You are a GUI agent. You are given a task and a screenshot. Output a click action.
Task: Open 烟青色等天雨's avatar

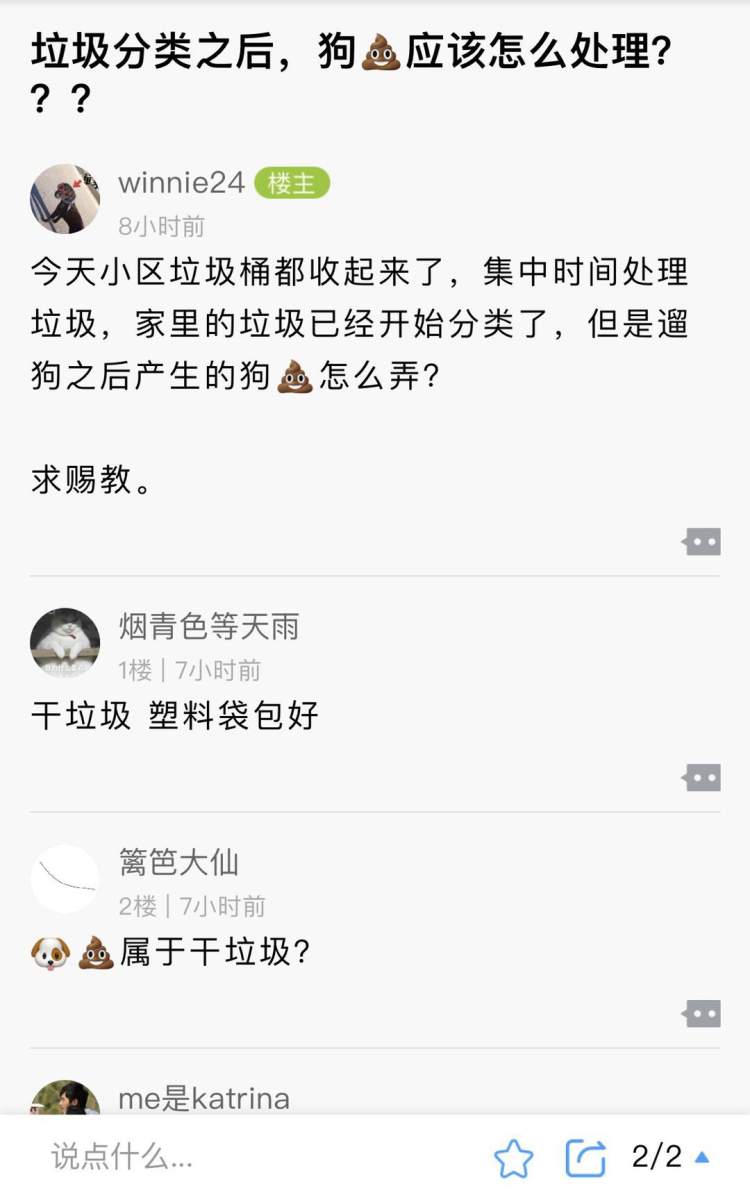(x=65, y=643)
